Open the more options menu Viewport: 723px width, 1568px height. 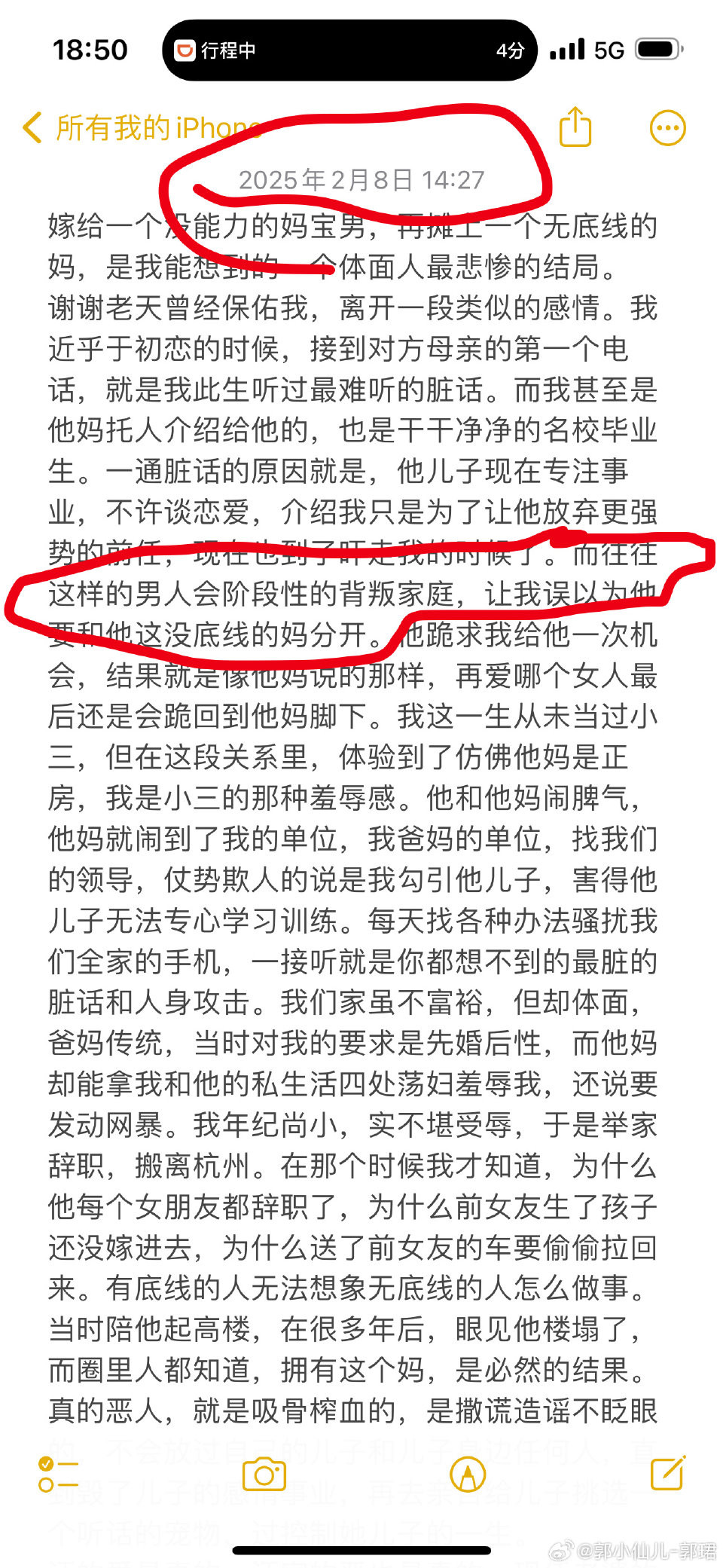click(x=667, y=128)
